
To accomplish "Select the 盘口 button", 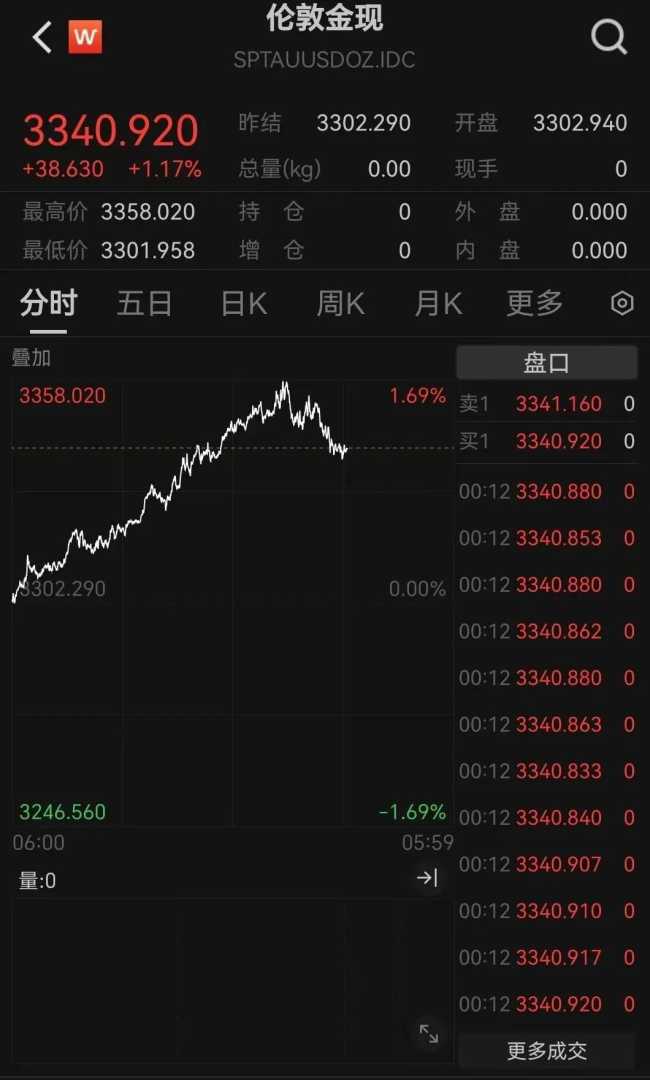I will 546,362.
